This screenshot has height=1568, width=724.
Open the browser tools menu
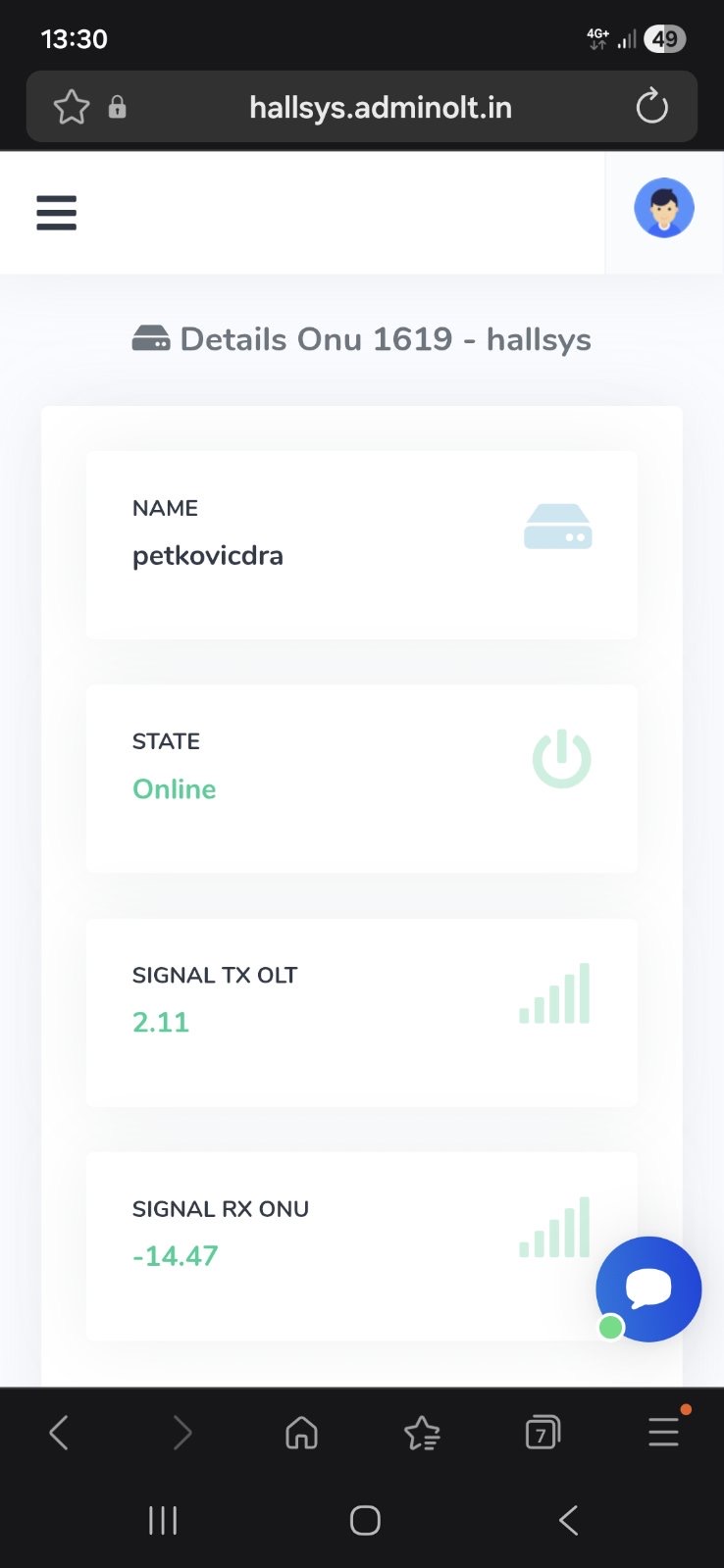(663, 1433)
